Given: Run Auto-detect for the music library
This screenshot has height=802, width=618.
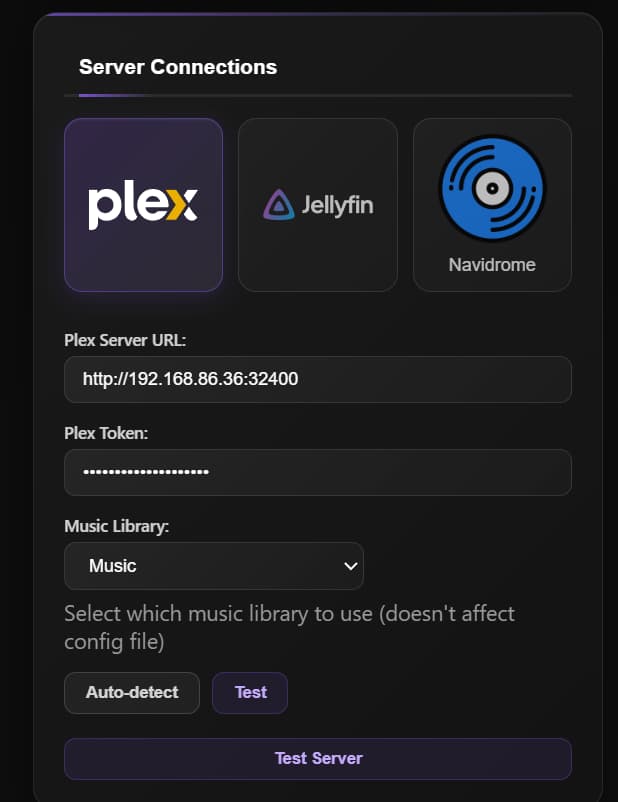Looking at the screenshot, I should pos(132,692).
